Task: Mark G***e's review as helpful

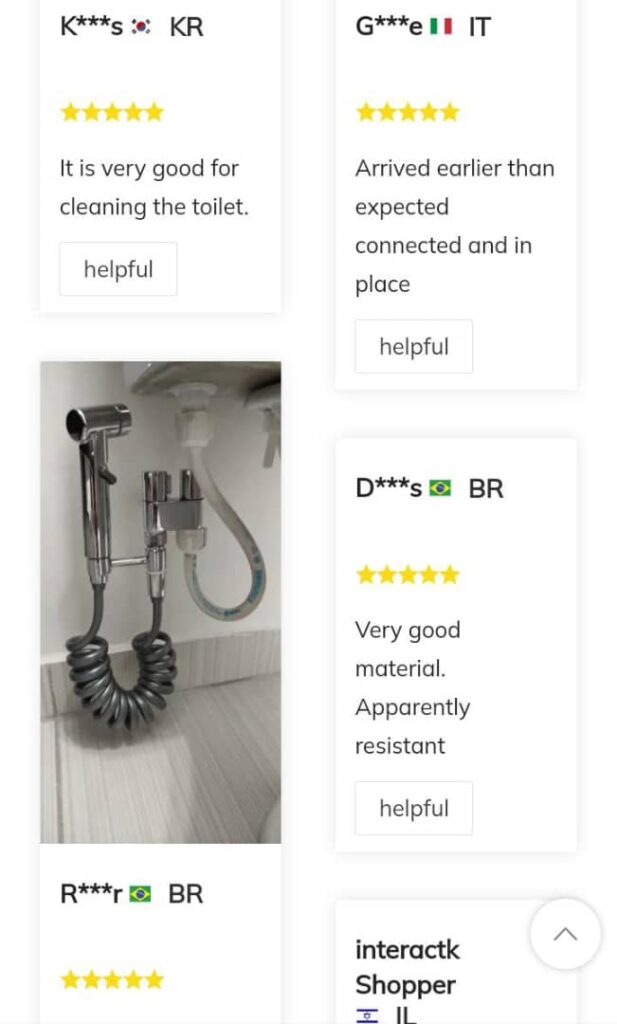Action: [413, 347]
